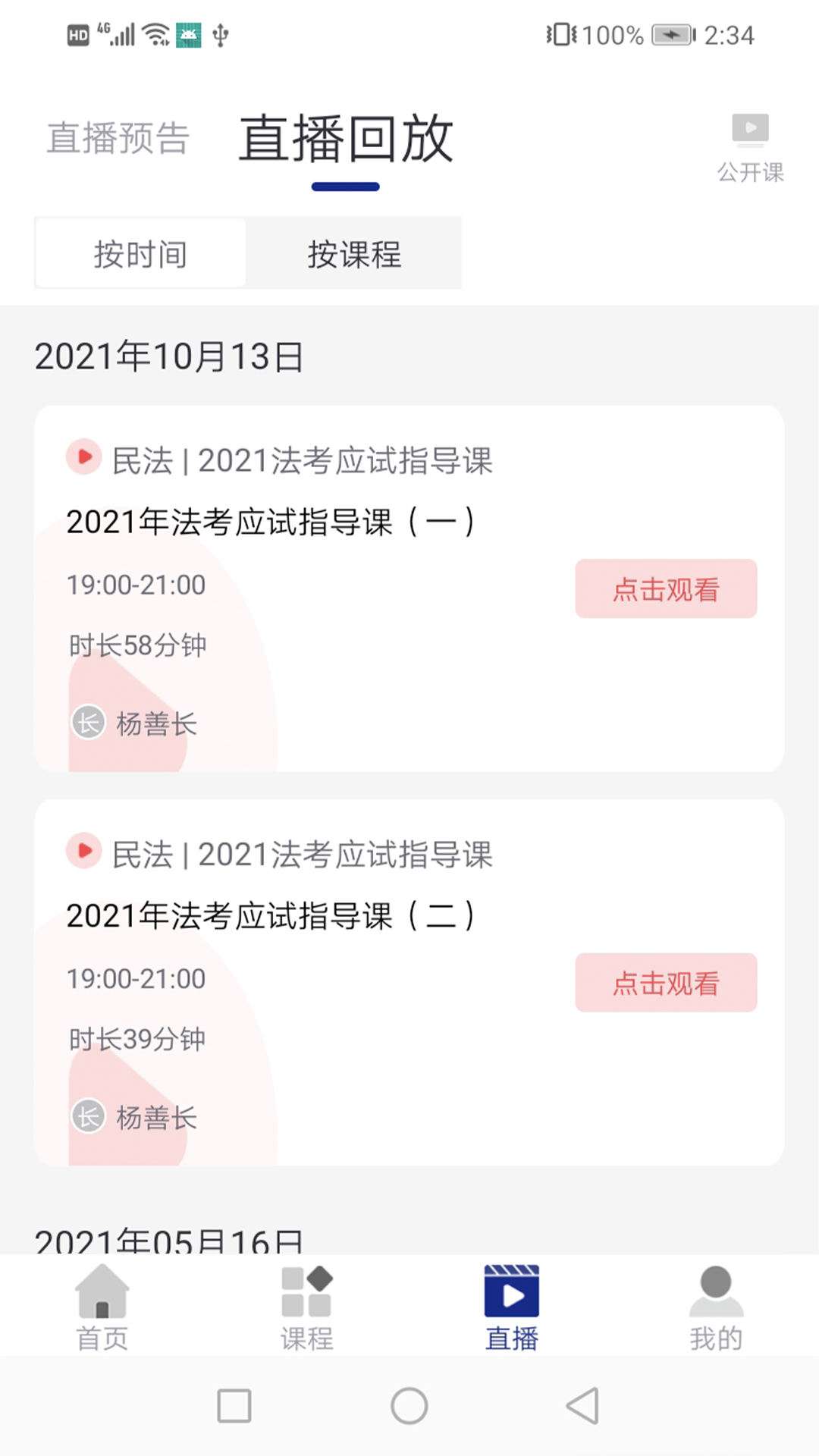Click 点击观看 for 指导课（二）
Viewport: 819px width, 1456px height.
pos(666,984)
